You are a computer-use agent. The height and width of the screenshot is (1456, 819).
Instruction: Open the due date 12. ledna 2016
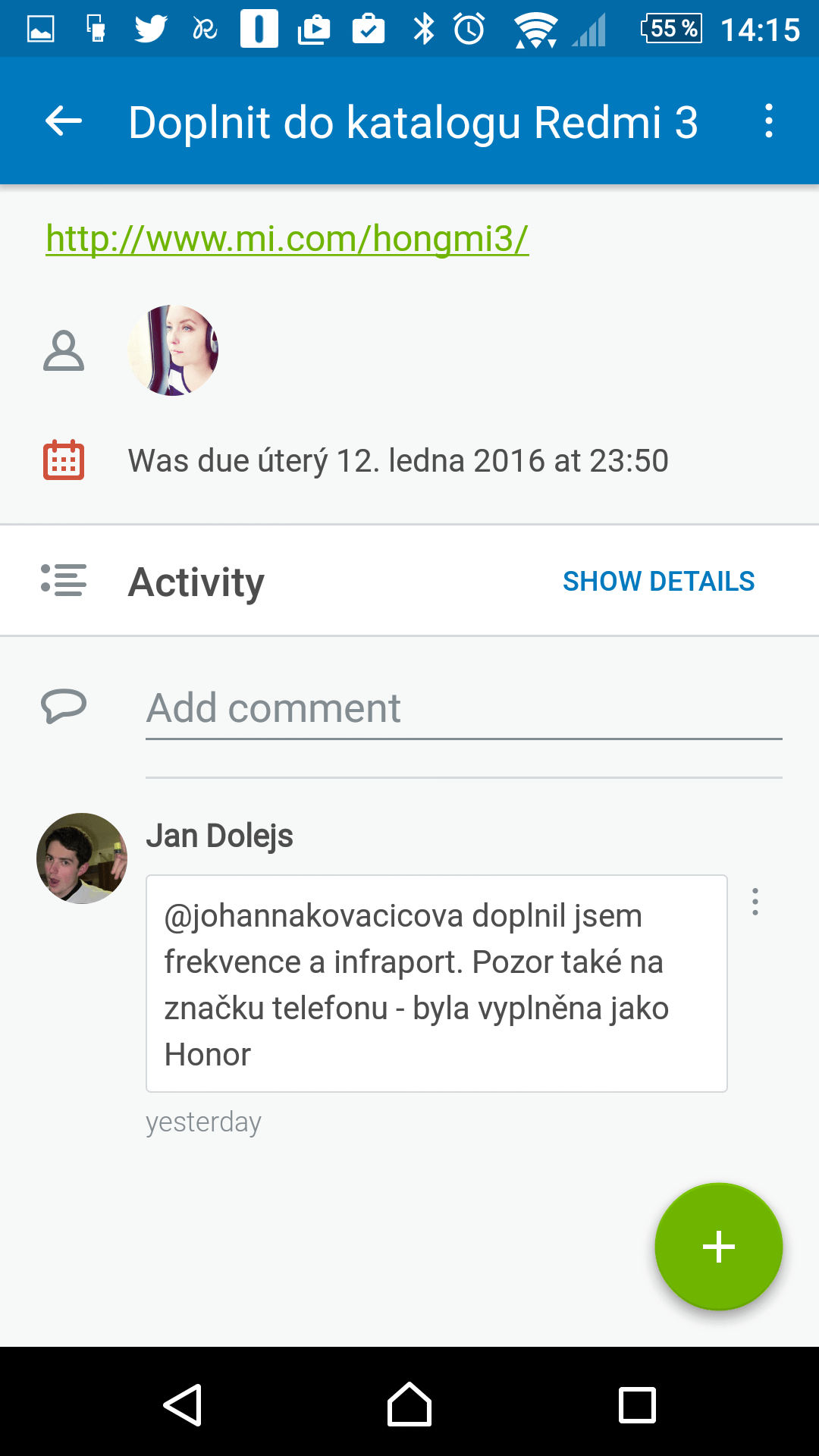point(397,460)
